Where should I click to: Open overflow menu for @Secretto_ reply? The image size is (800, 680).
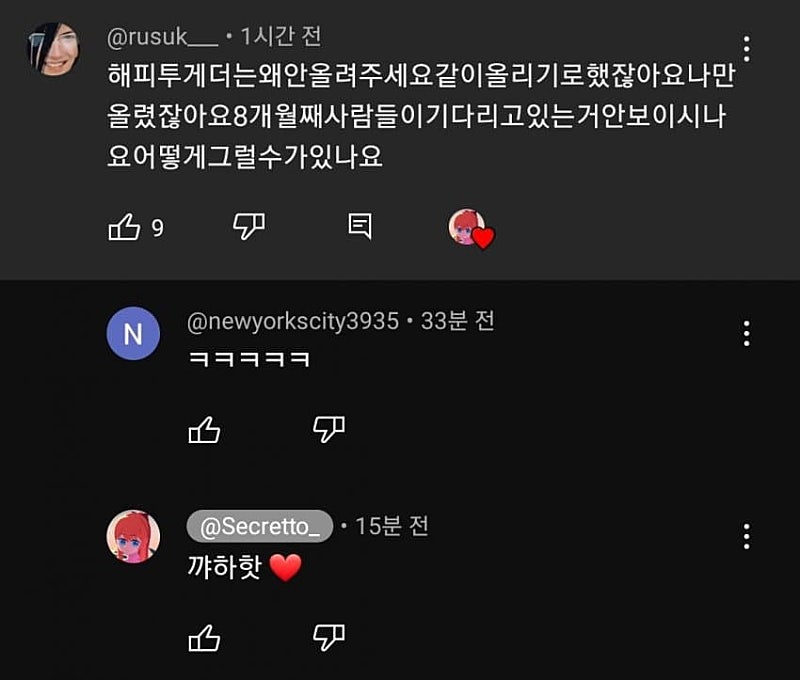tap(747, 536)
